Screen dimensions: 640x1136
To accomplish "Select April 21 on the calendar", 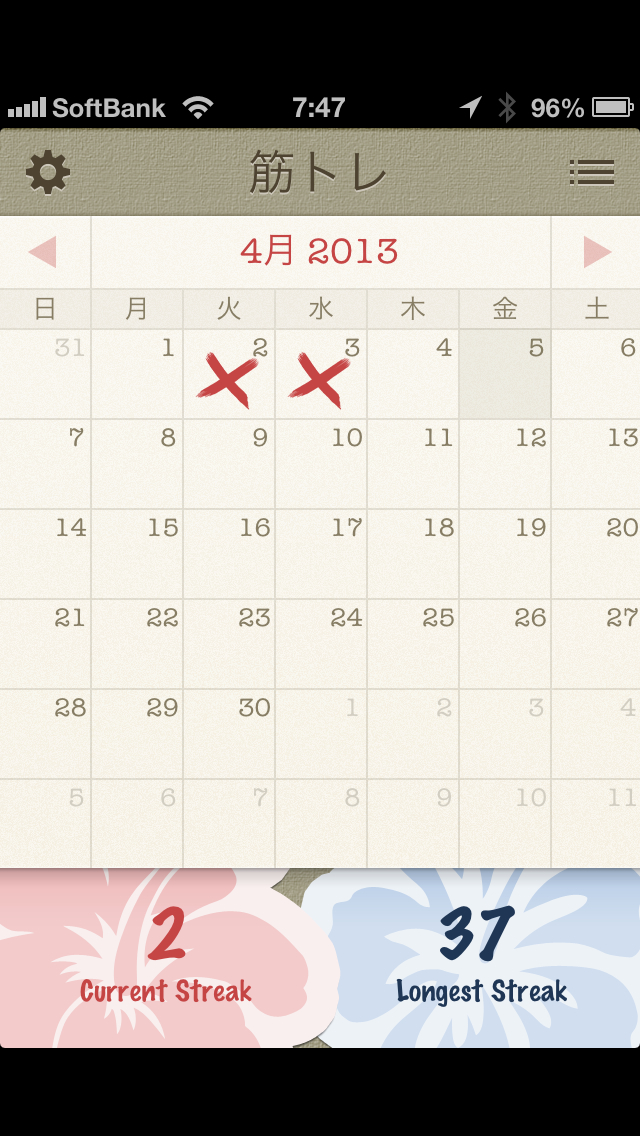I will click(x=45, y=645).
